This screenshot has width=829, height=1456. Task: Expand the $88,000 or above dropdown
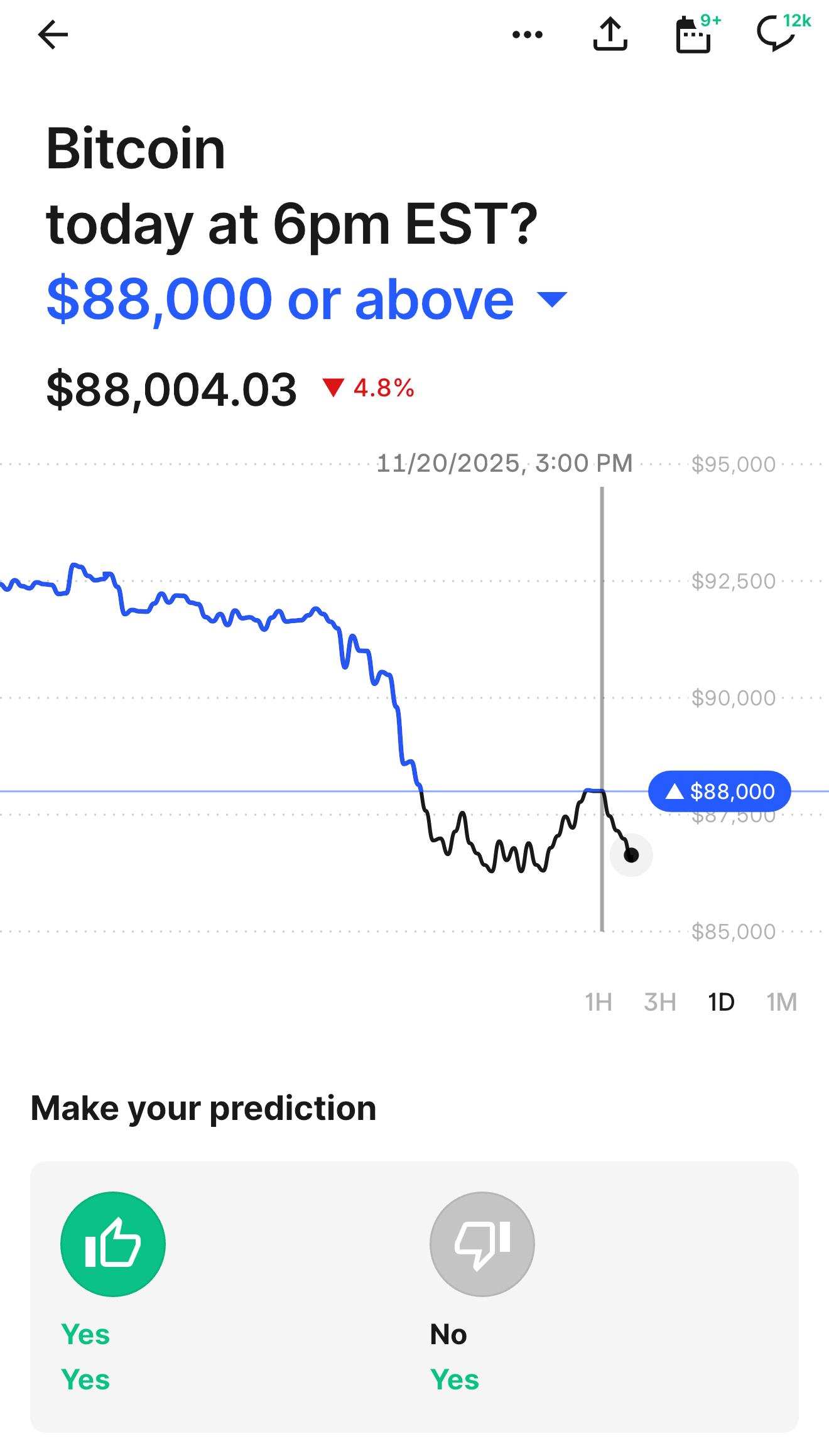[x=553, y=300]
